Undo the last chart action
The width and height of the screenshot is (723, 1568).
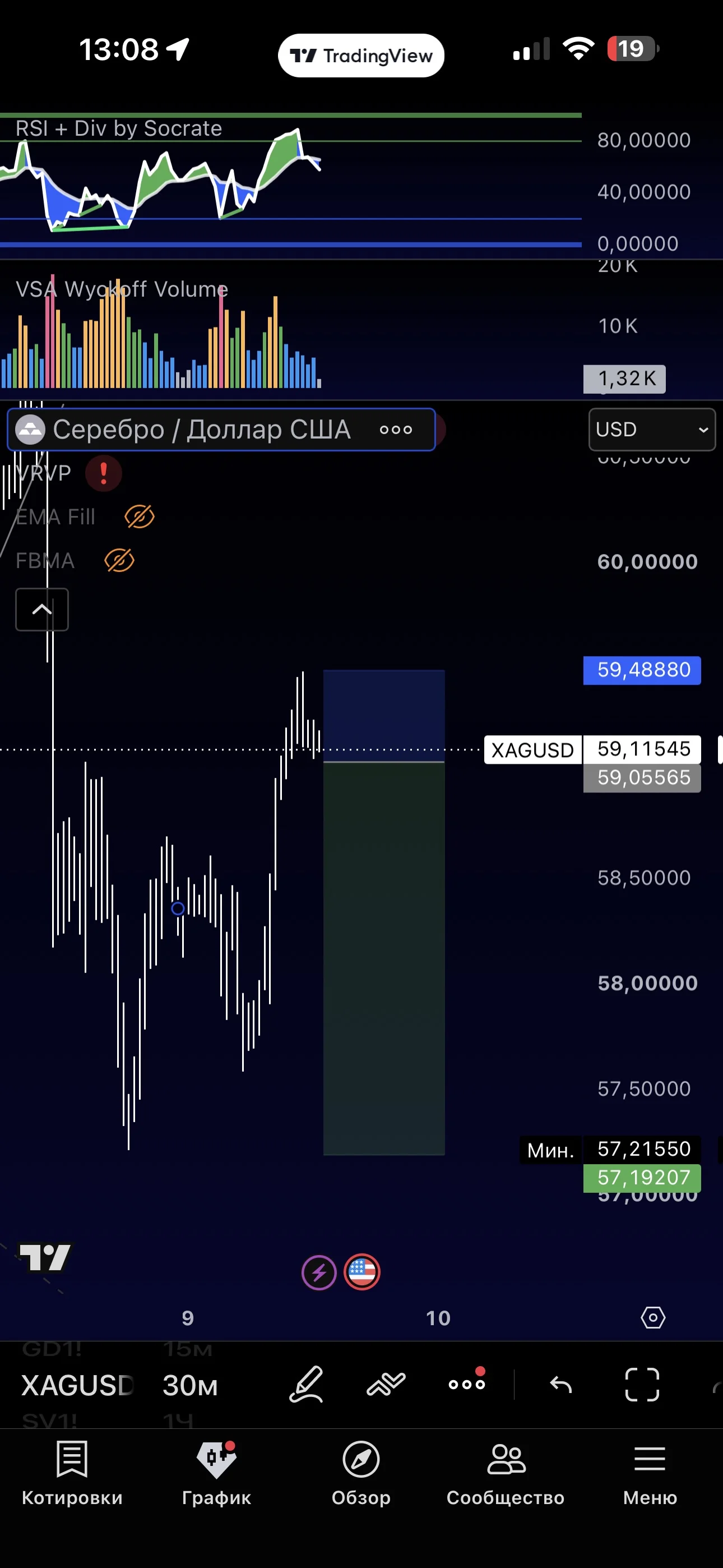[x=560, y=1385]
